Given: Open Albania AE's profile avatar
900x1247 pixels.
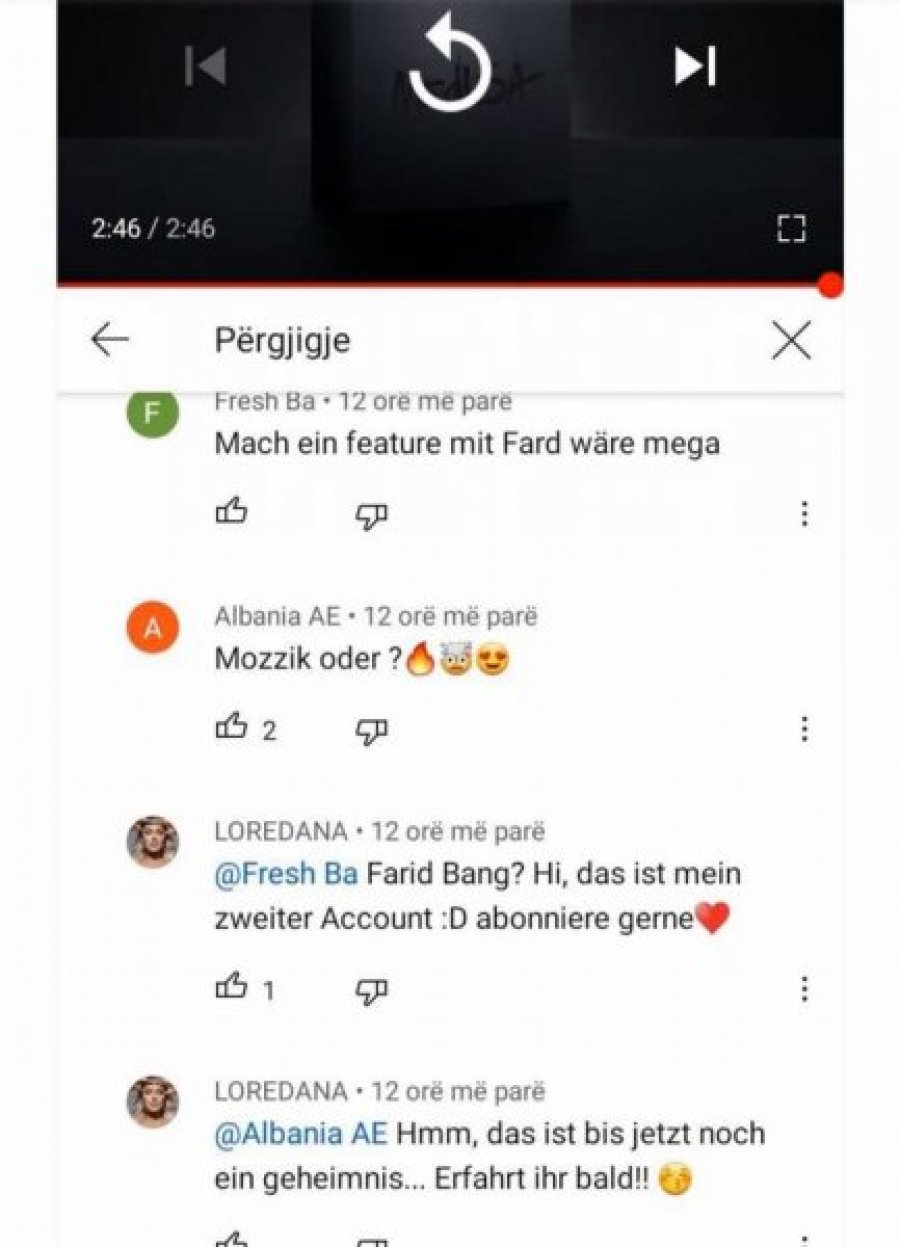Looking at the screenshot, I should [x=152, y=629].
